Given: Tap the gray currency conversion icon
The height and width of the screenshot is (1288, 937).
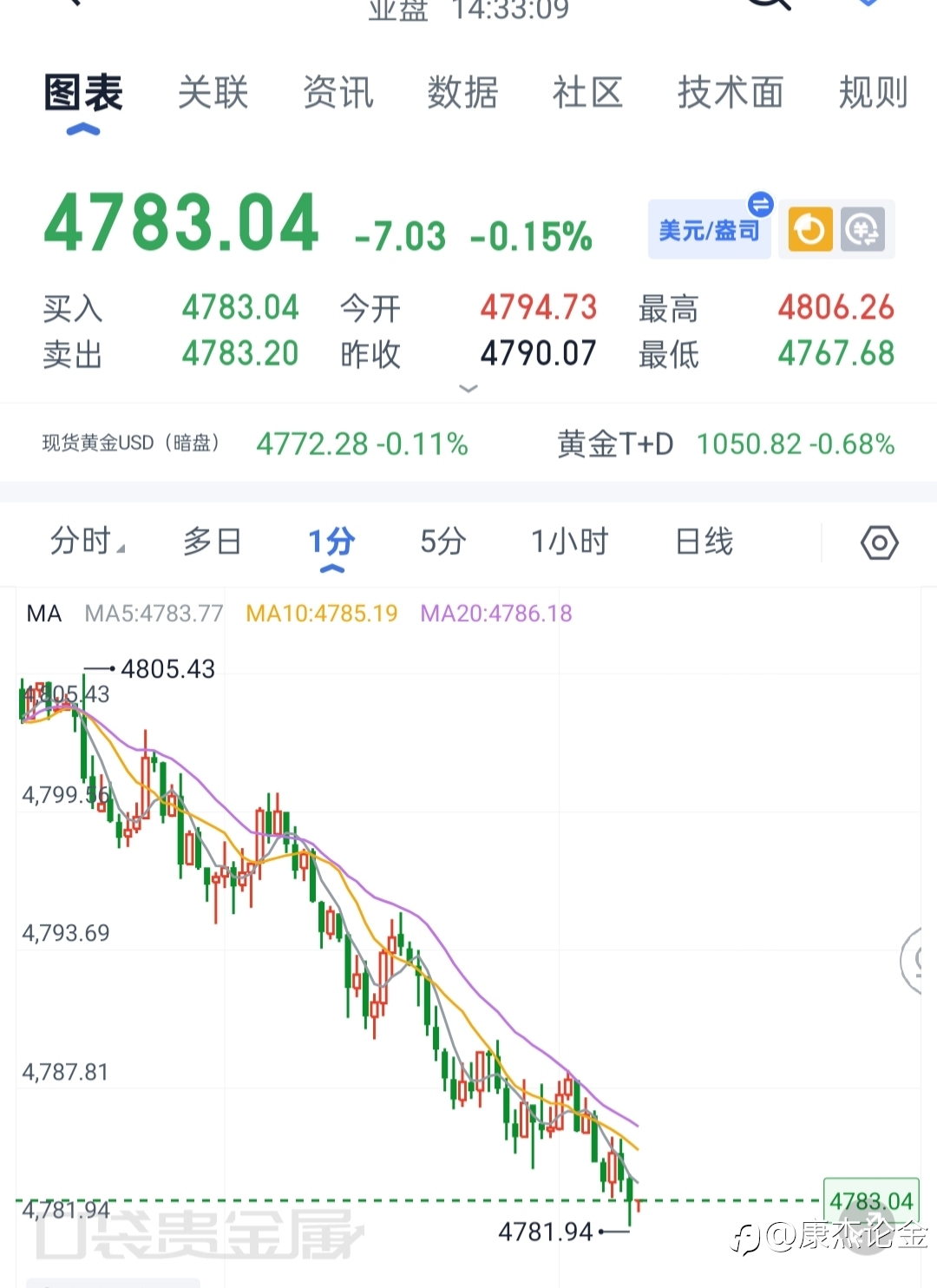Looking at the screenshot, I should [862, 230].
